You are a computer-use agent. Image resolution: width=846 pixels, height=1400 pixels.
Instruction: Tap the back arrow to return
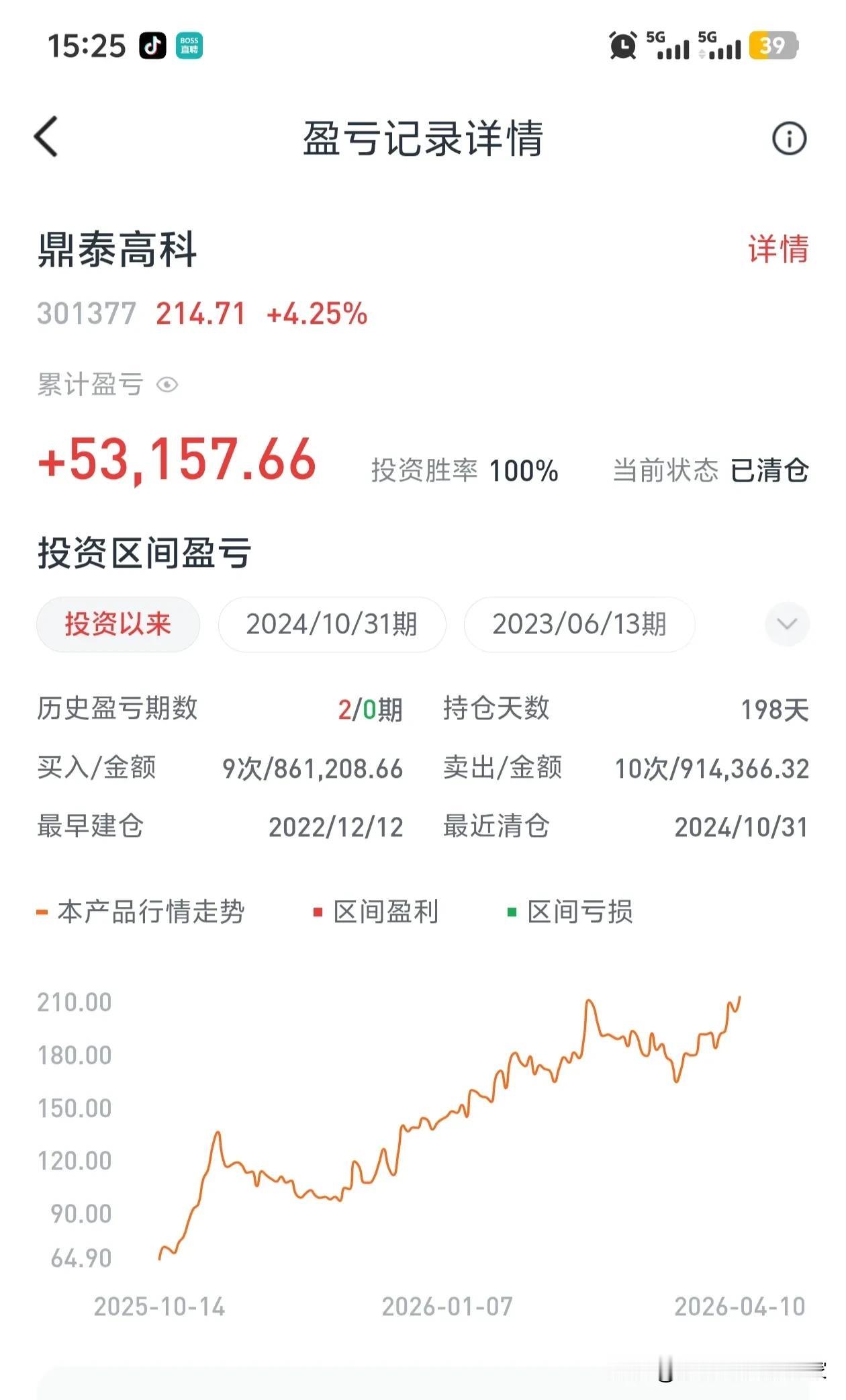point(46,134)
